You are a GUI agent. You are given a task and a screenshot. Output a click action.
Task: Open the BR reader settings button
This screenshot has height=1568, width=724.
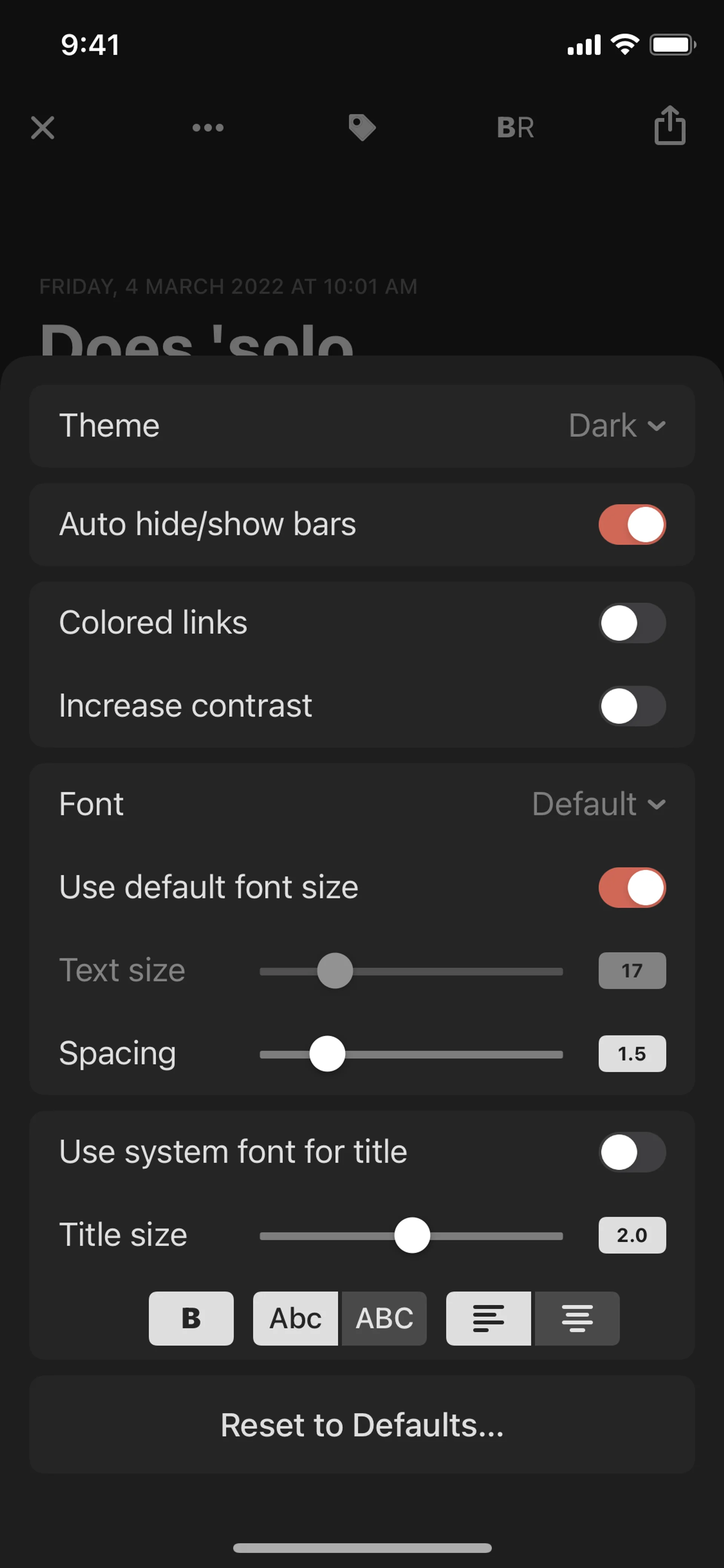pyautogui.click(x=515, y=128)
